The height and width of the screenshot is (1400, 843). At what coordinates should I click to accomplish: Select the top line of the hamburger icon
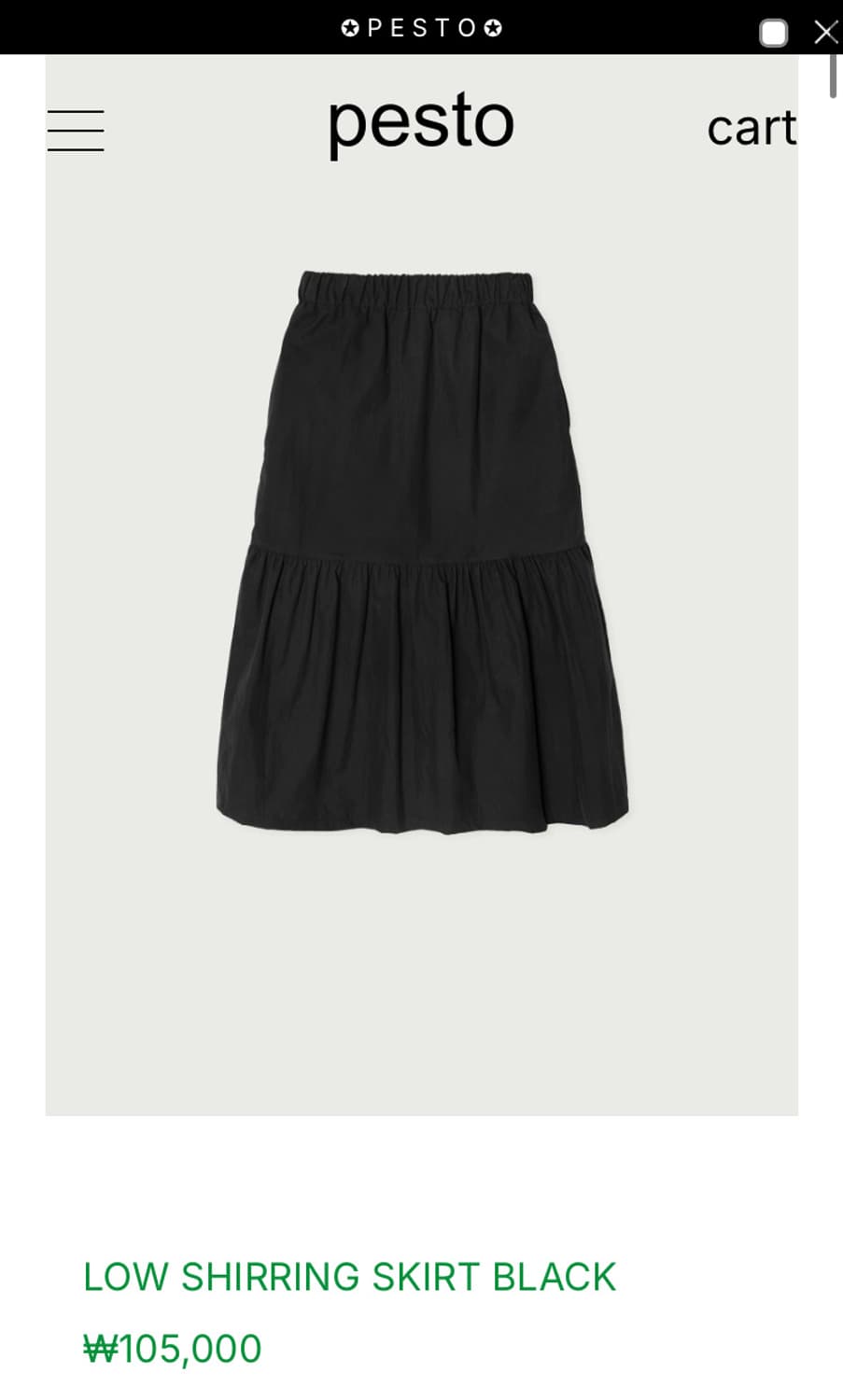click(x=76, y=112)
